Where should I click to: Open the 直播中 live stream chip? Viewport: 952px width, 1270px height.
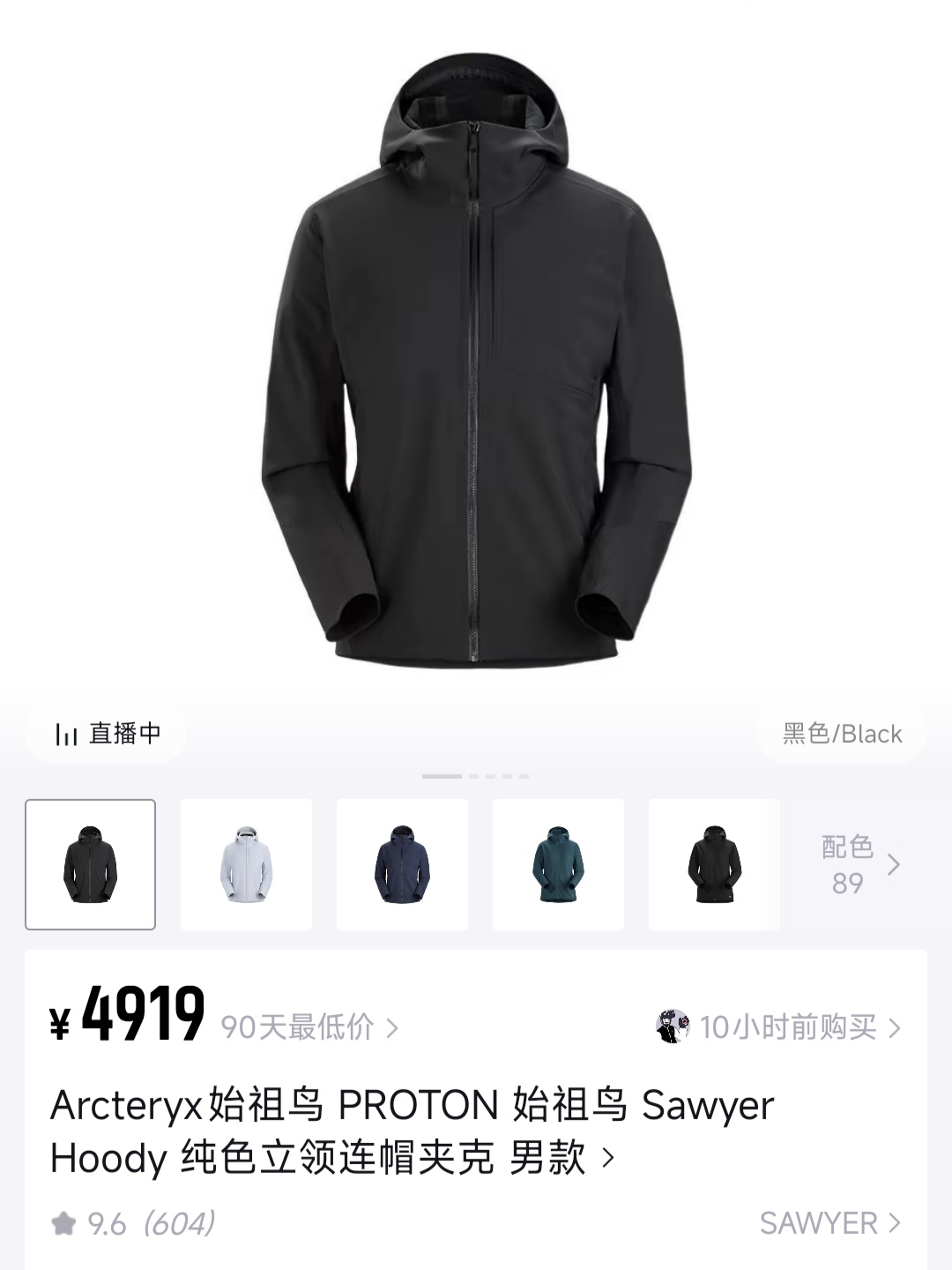click(108, 734)
